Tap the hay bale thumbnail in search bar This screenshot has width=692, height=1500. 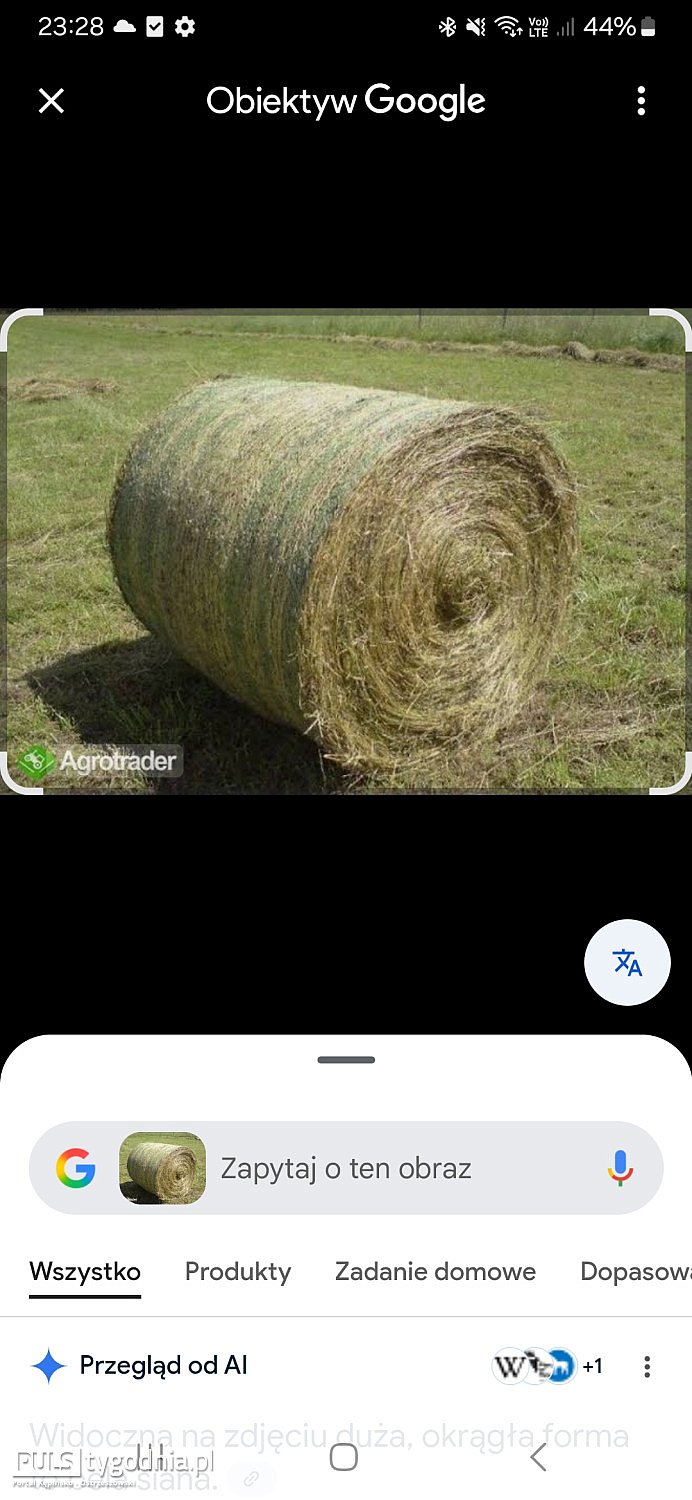[162, 1168]
